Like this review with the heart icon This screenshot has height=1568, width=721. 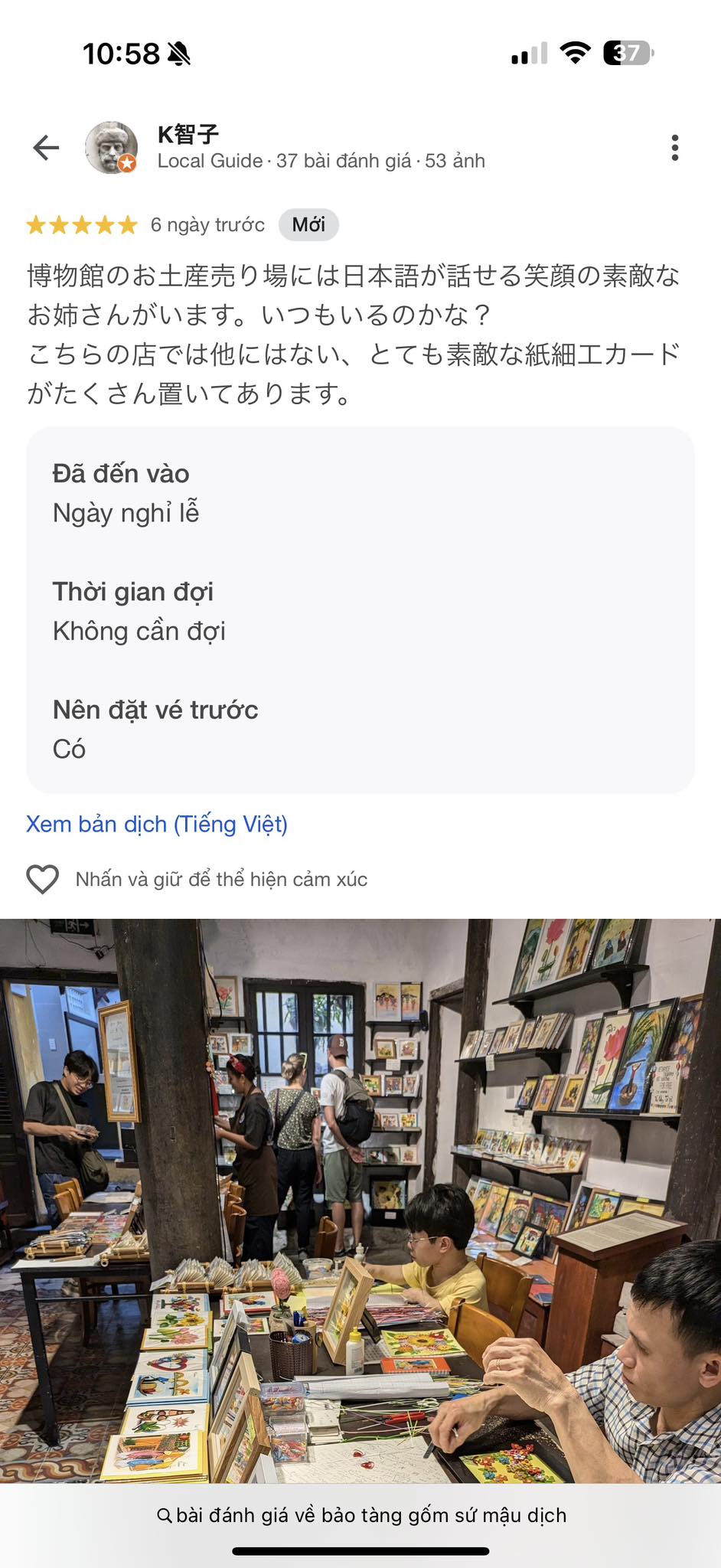(x=43, y=879)
